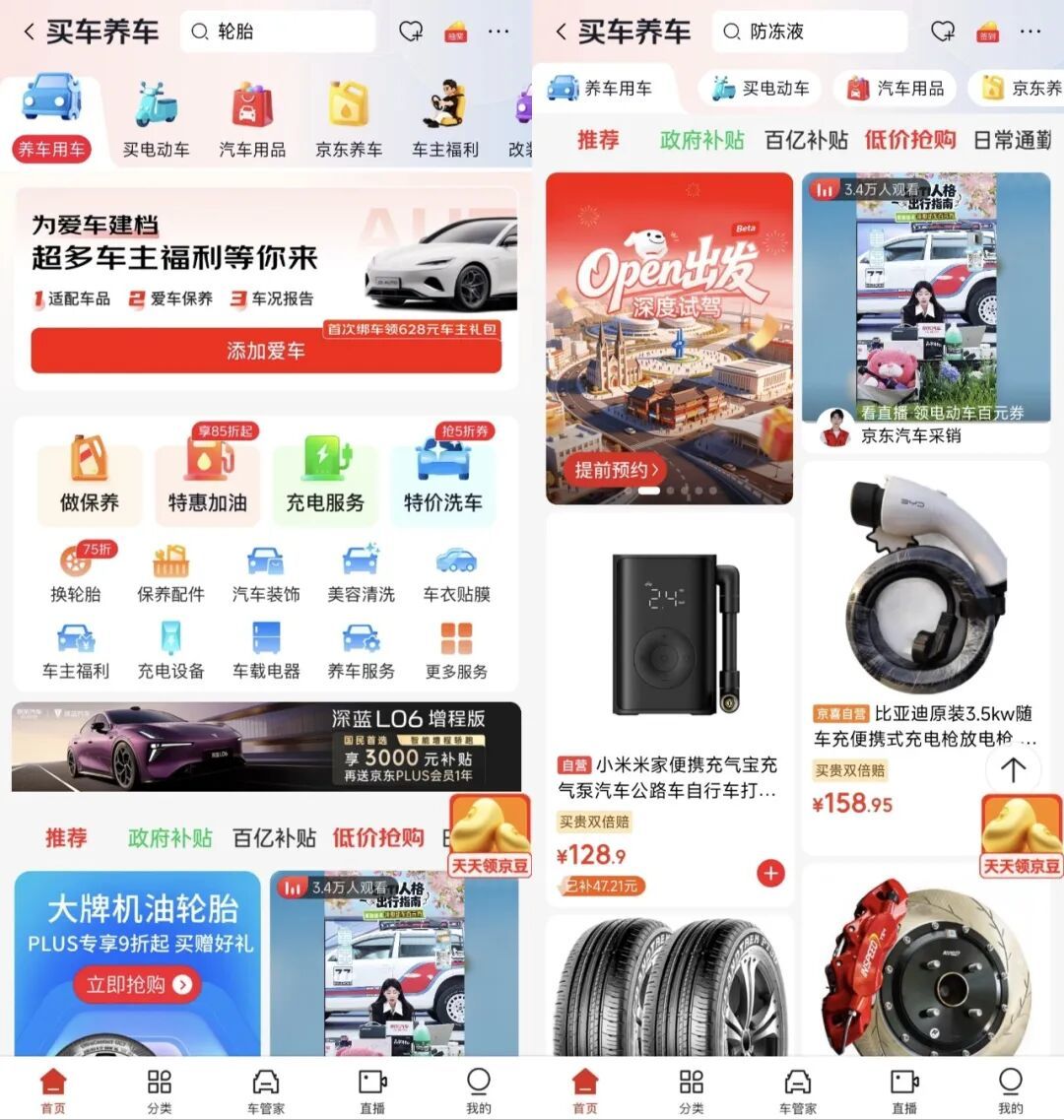Image resolution: width=1064 pixels, height=1120 pixels.
Task: Tap the 防冻液 search bar
Action: point(808,32)
